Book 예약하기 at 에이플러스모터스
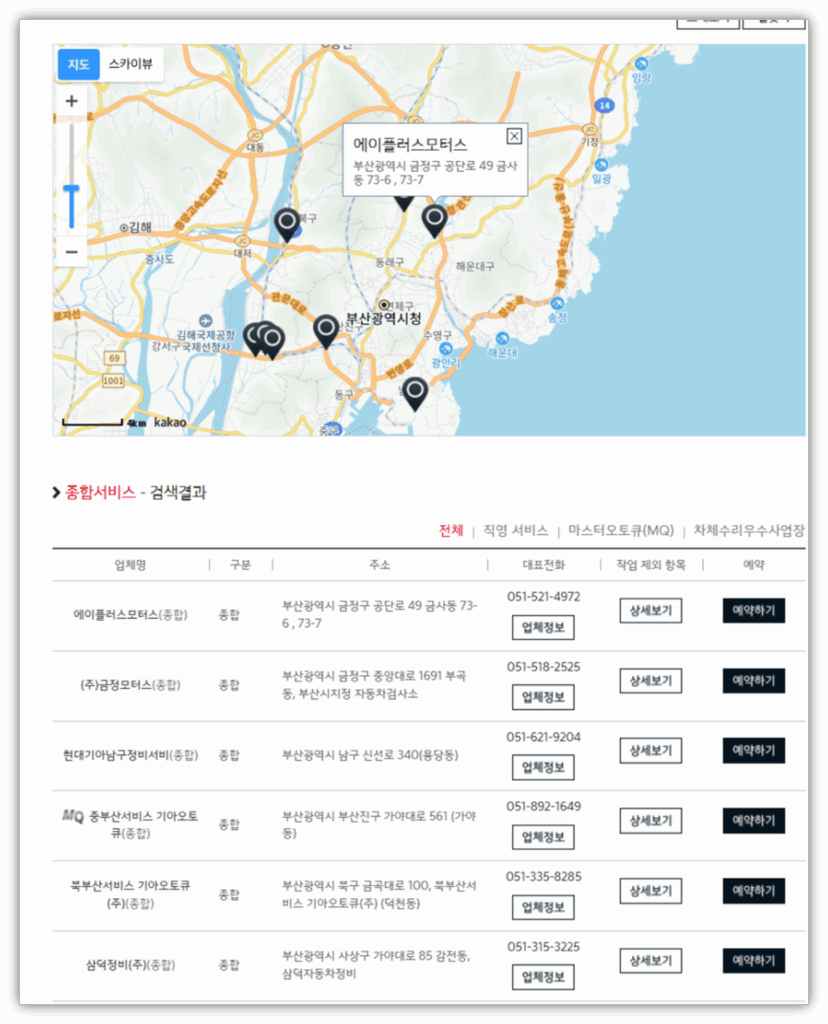 pos(754,610)
